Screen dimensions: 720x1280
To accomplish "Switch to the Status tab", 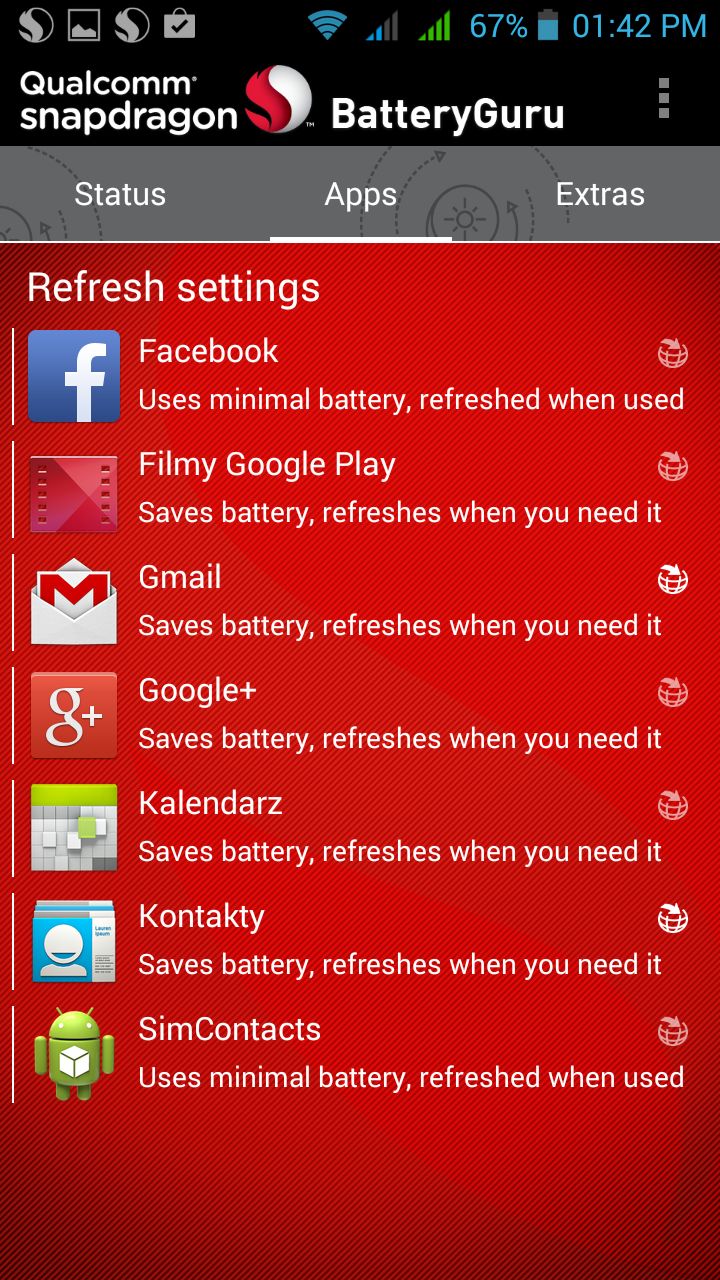I will tap(120, 194).
